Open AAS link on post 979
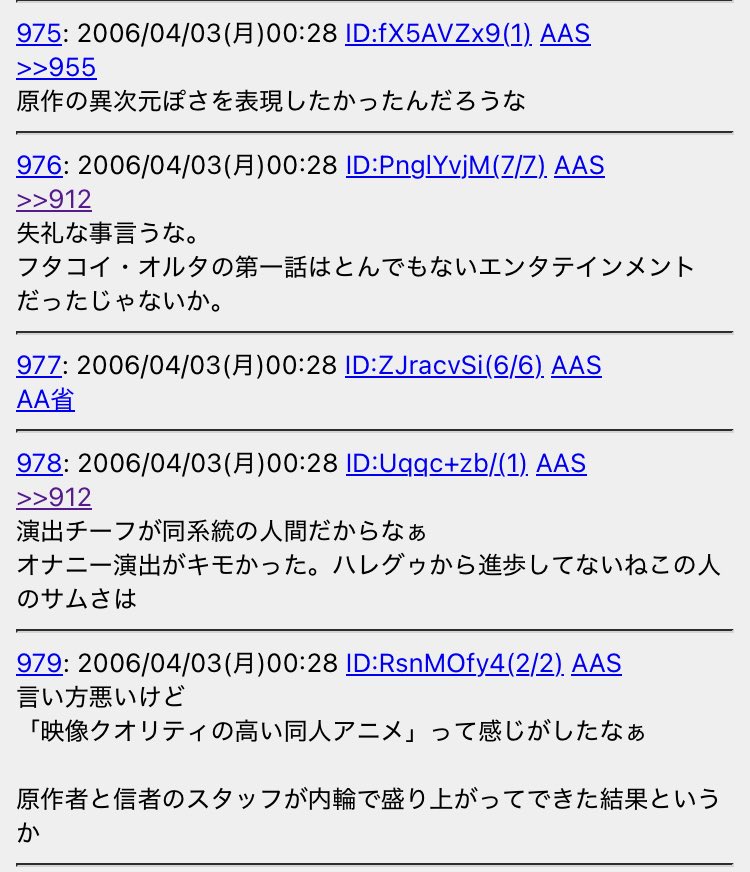Image resolution: width=750 pixels, height=872 pixels. [596, 663]
